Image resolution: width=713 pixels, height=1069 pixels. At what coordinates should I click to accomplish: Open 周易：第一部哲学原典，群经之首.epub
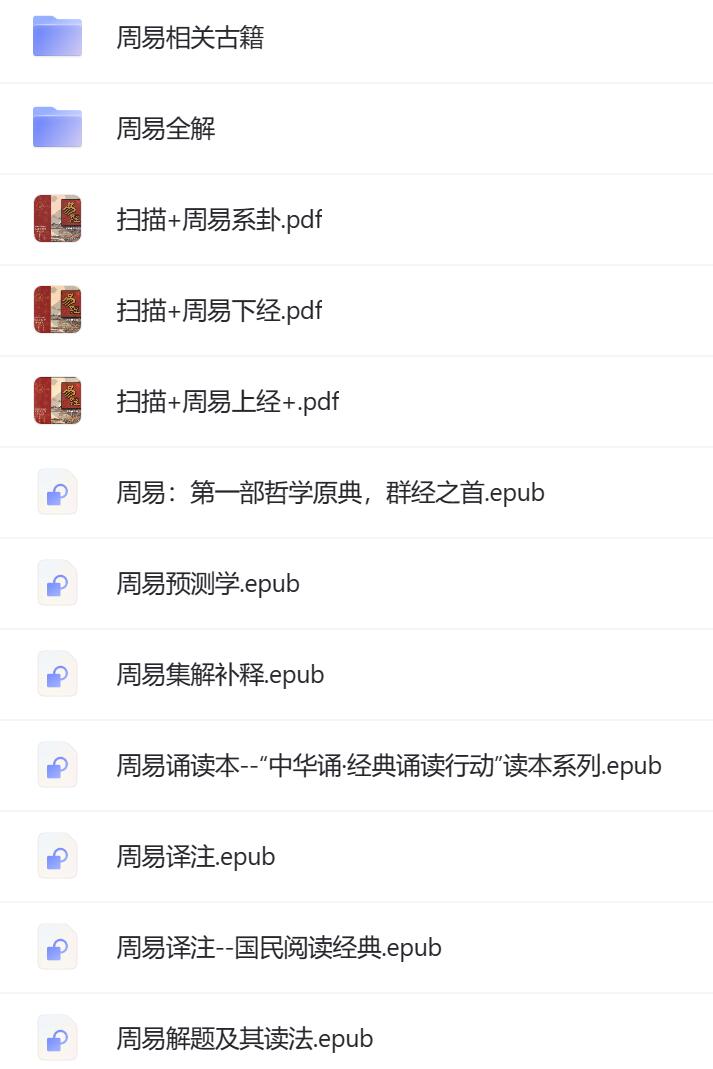330,493
